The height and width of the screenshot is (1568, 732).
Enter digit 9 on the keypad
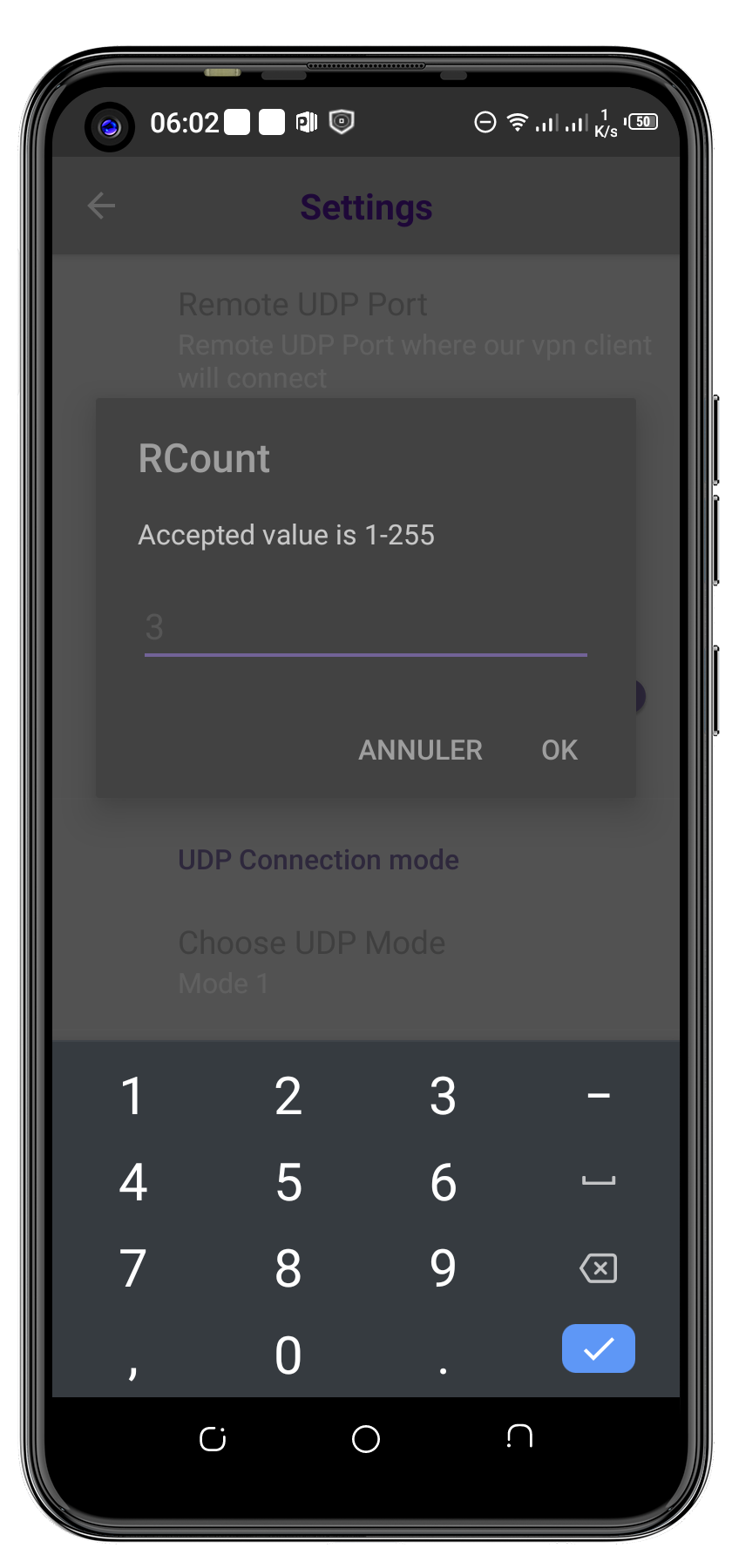point(443,1268)
